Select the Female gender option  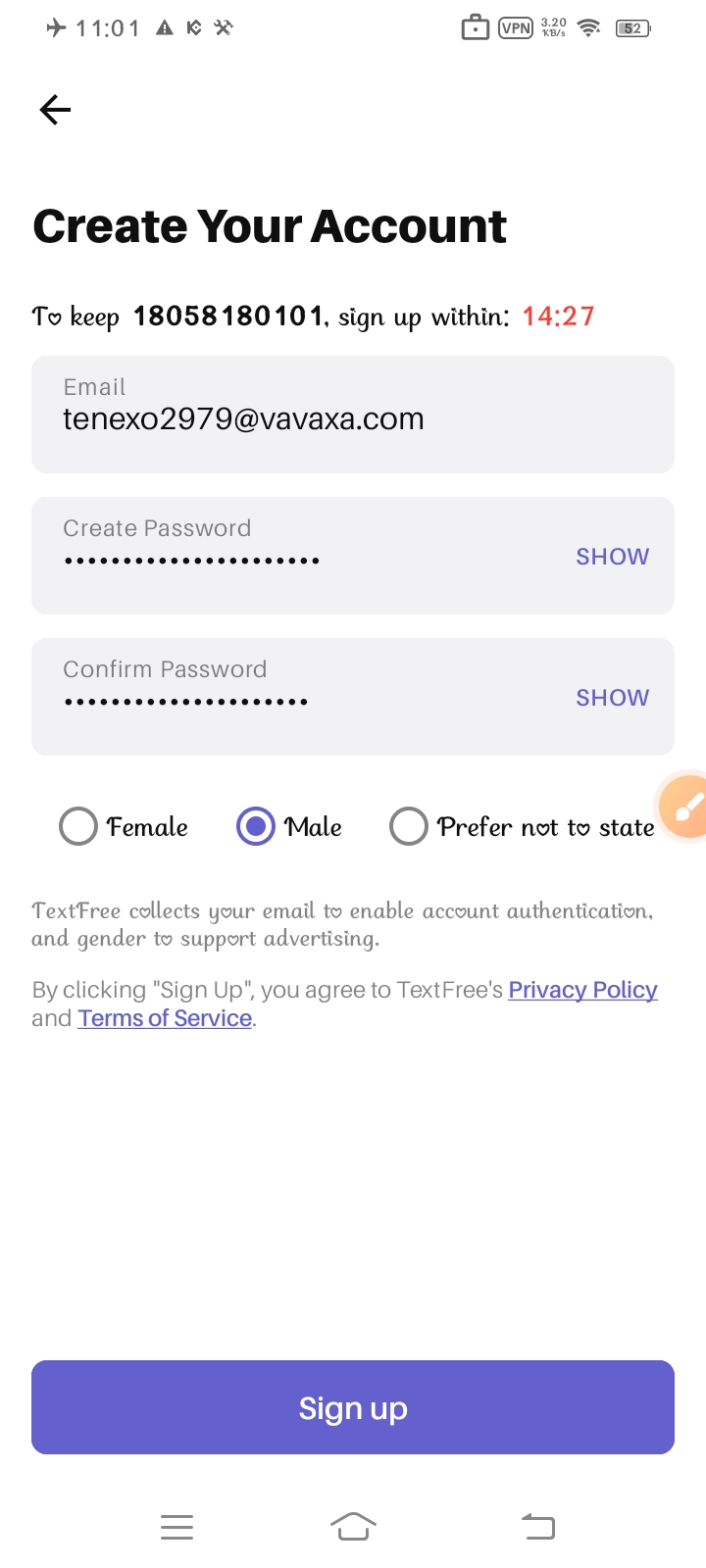pyautogui.click(x=78, y=826)
